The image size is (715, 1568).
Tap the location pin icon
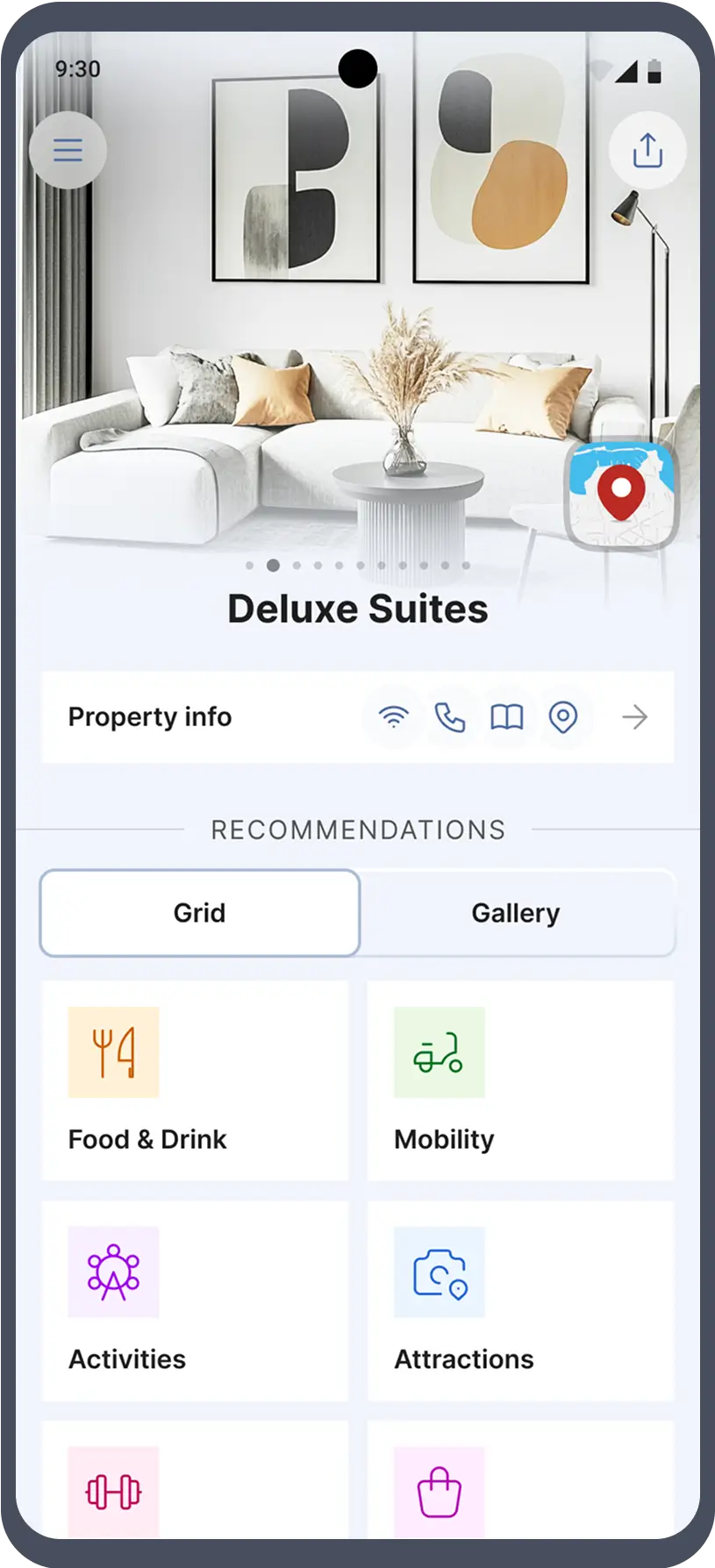[x=562, y=717]
